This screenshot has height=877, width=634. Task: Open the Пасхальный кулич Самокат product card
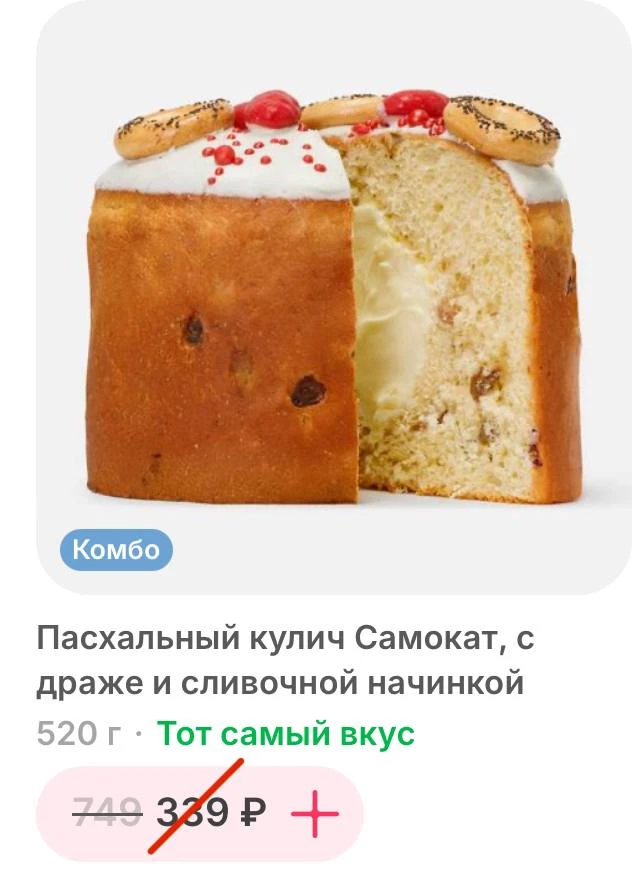(334, 300)
